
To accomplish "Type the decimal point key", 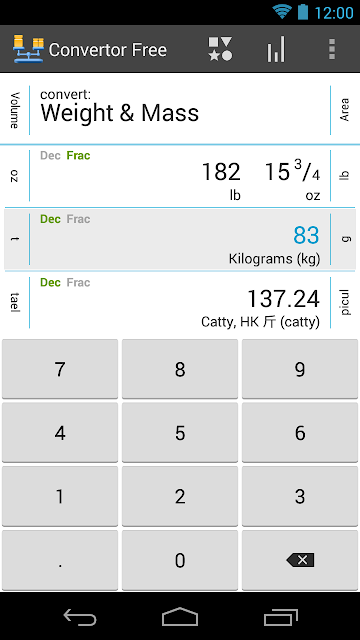I will pos(60,560).
